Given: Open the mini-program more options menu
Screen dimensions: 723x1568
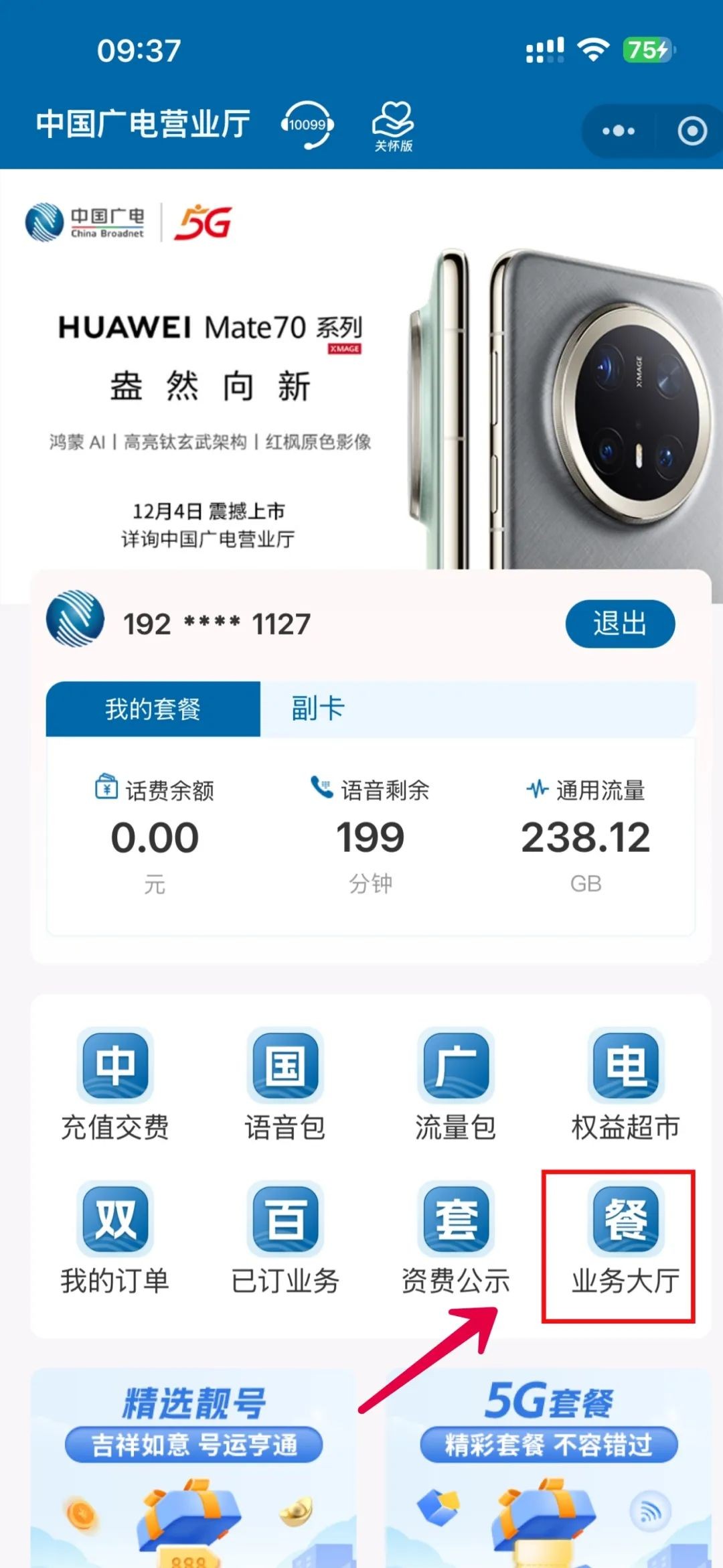Looking at the screenshot, I should [x=619, y=131].
